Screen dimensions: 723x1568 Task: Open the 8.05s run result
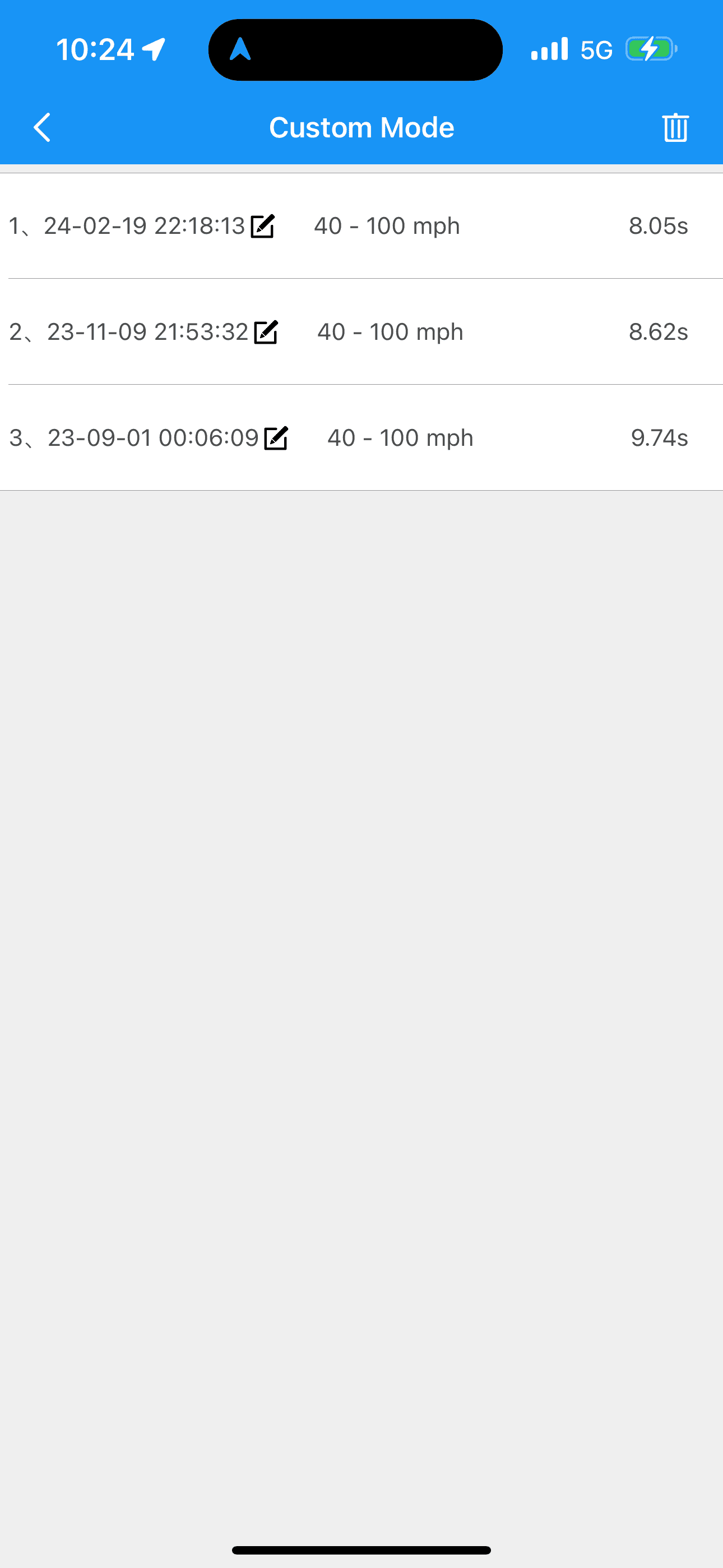tap(658, 227)
